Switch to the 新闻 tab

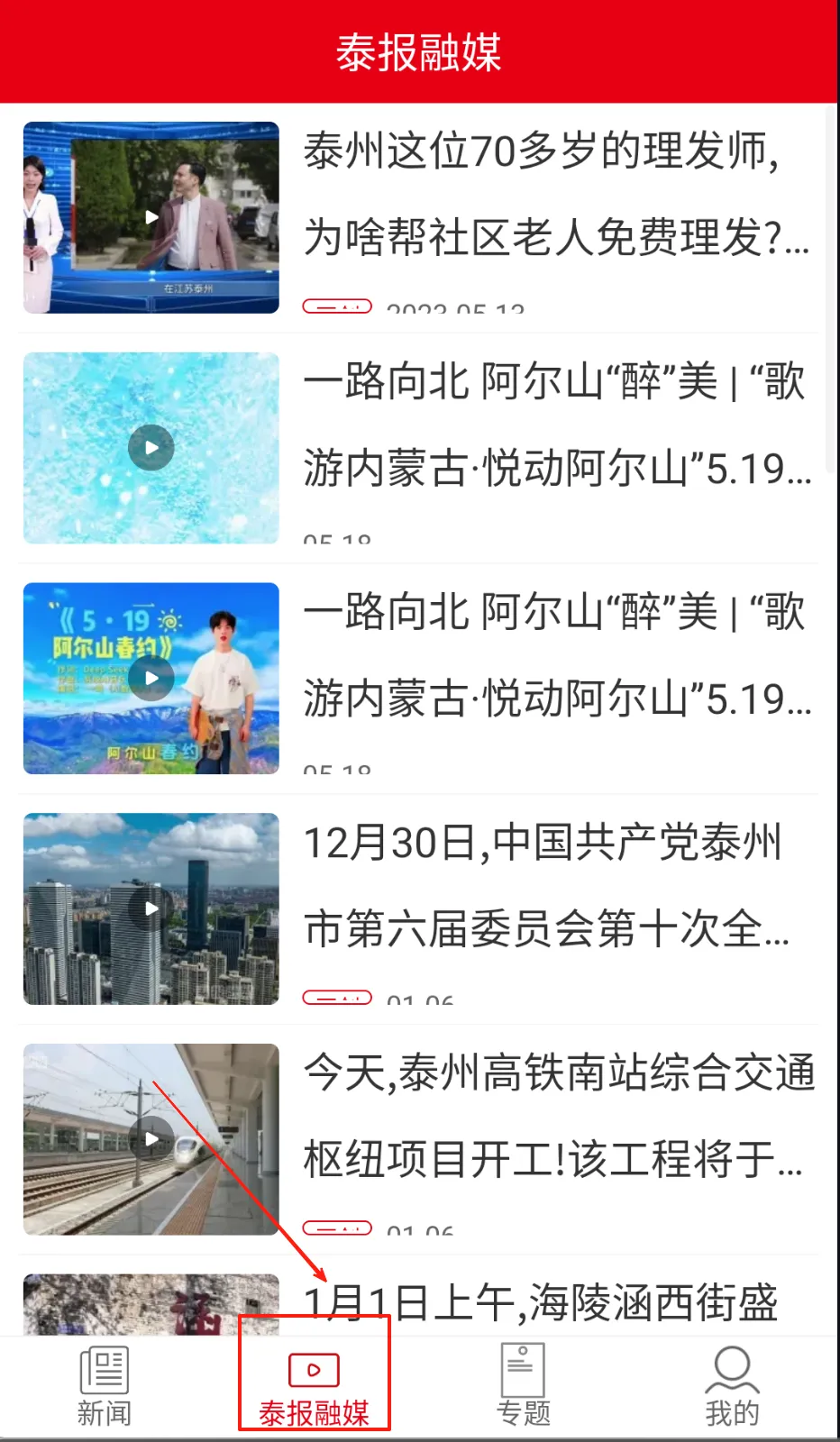[102, 1388]
